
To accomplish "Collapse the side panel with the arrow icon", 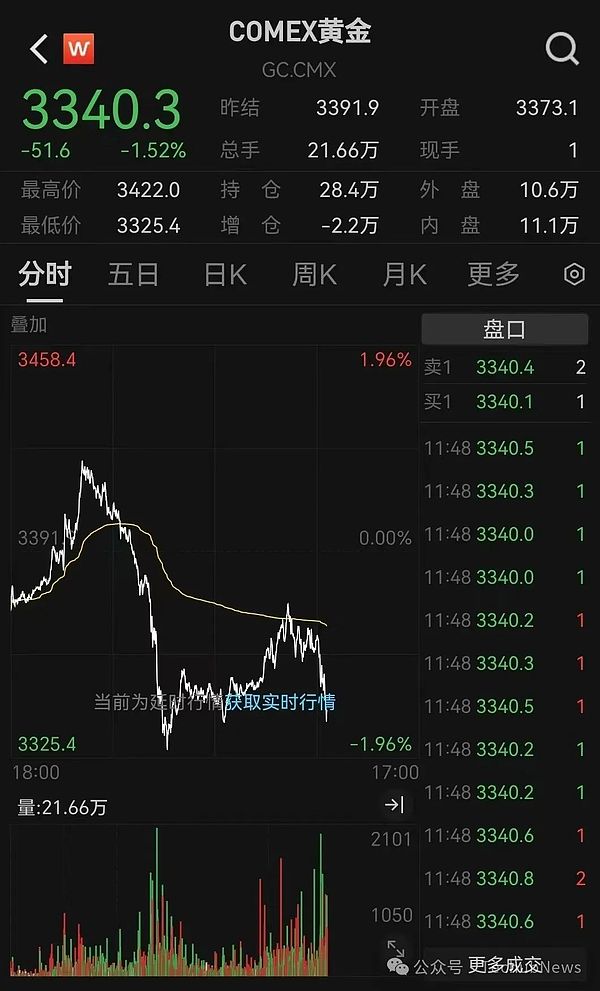I will (394, 805).
